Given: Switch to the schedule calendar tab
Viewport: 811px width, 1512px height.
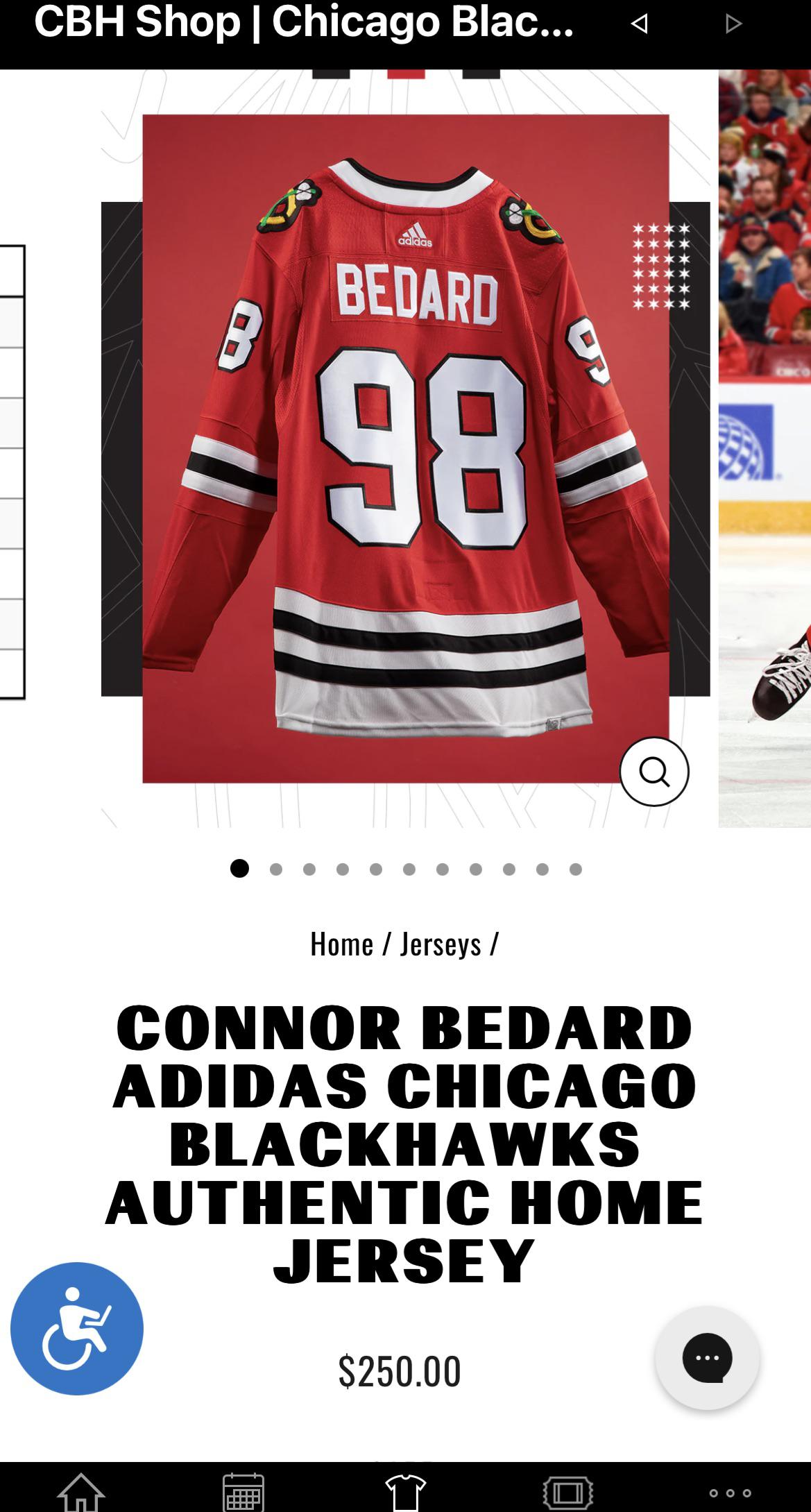Looking at the screenshot, I should [244, 1490].
